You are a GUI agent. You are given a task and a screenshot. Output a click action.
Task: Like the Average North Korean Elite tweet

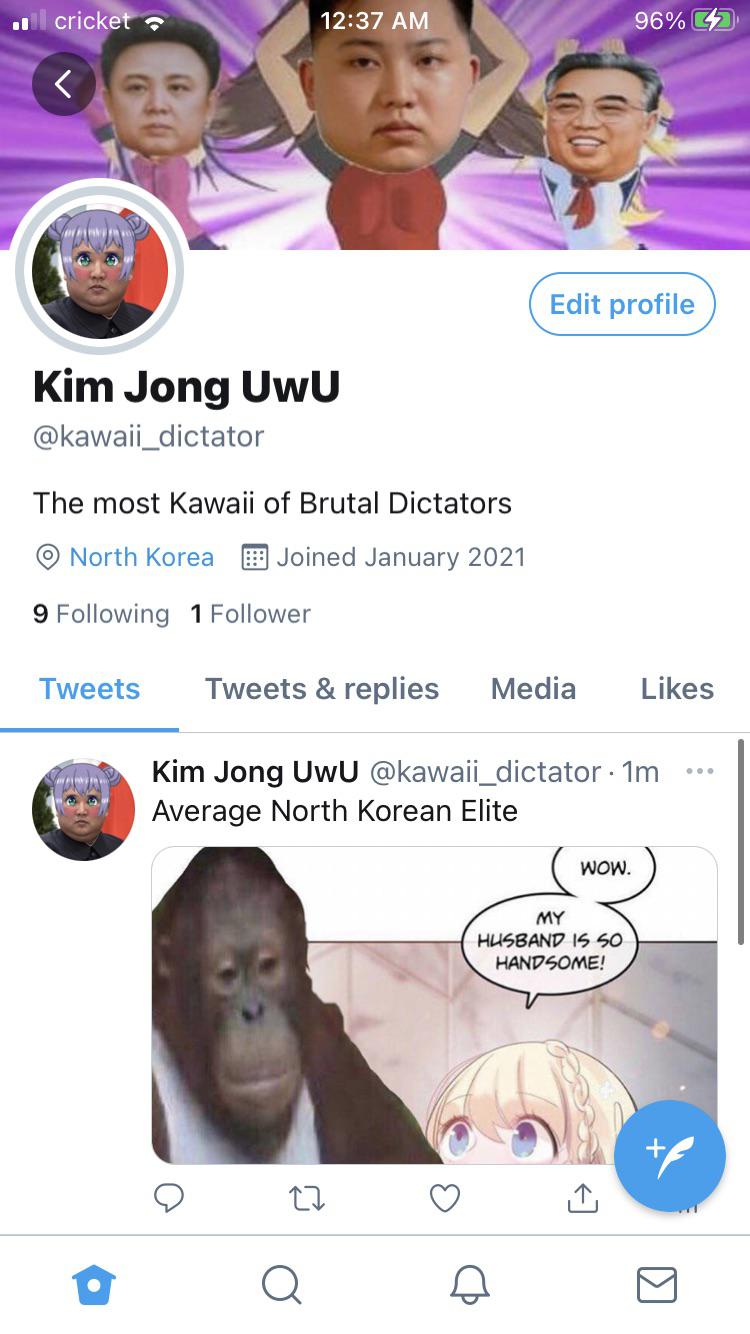tap(444, 1197)
